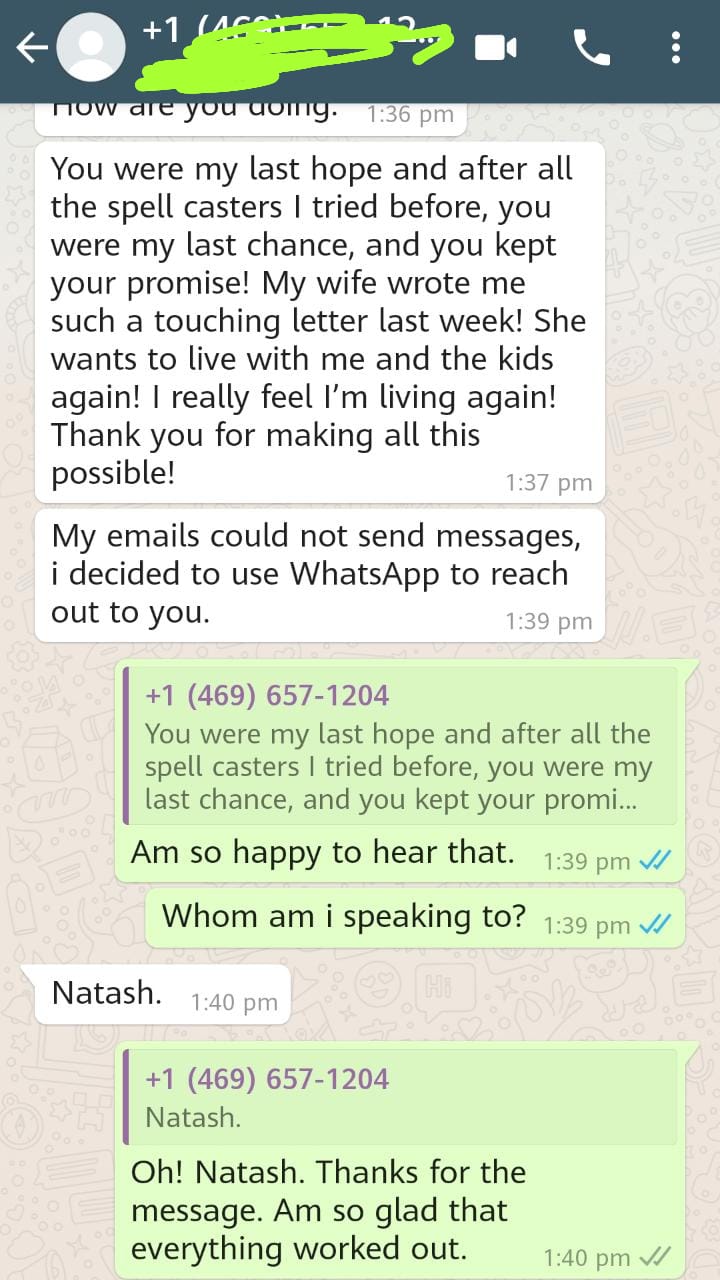Open the contact's profile picture

91,48
